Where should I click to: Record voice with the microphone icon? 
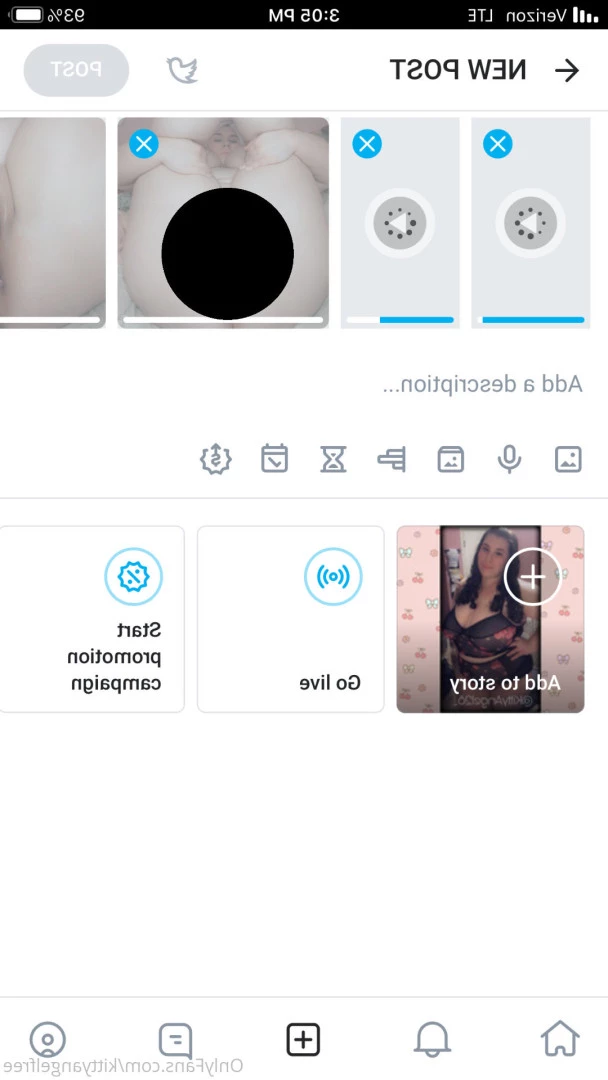point(510,459)
